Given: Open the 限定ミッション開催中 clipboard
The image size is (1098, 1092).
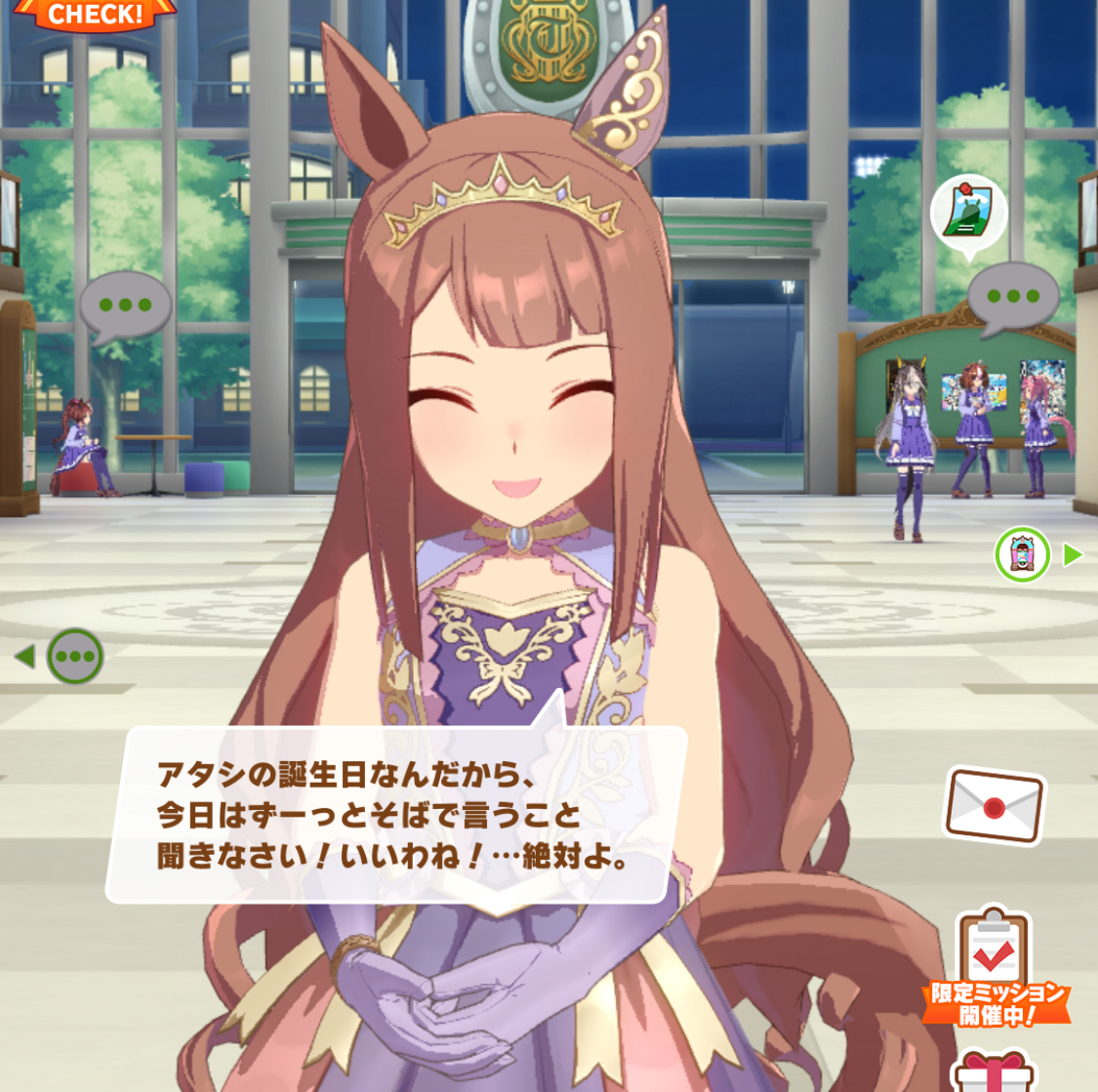Looking at the screenshot, I should [x=994, y=967].
